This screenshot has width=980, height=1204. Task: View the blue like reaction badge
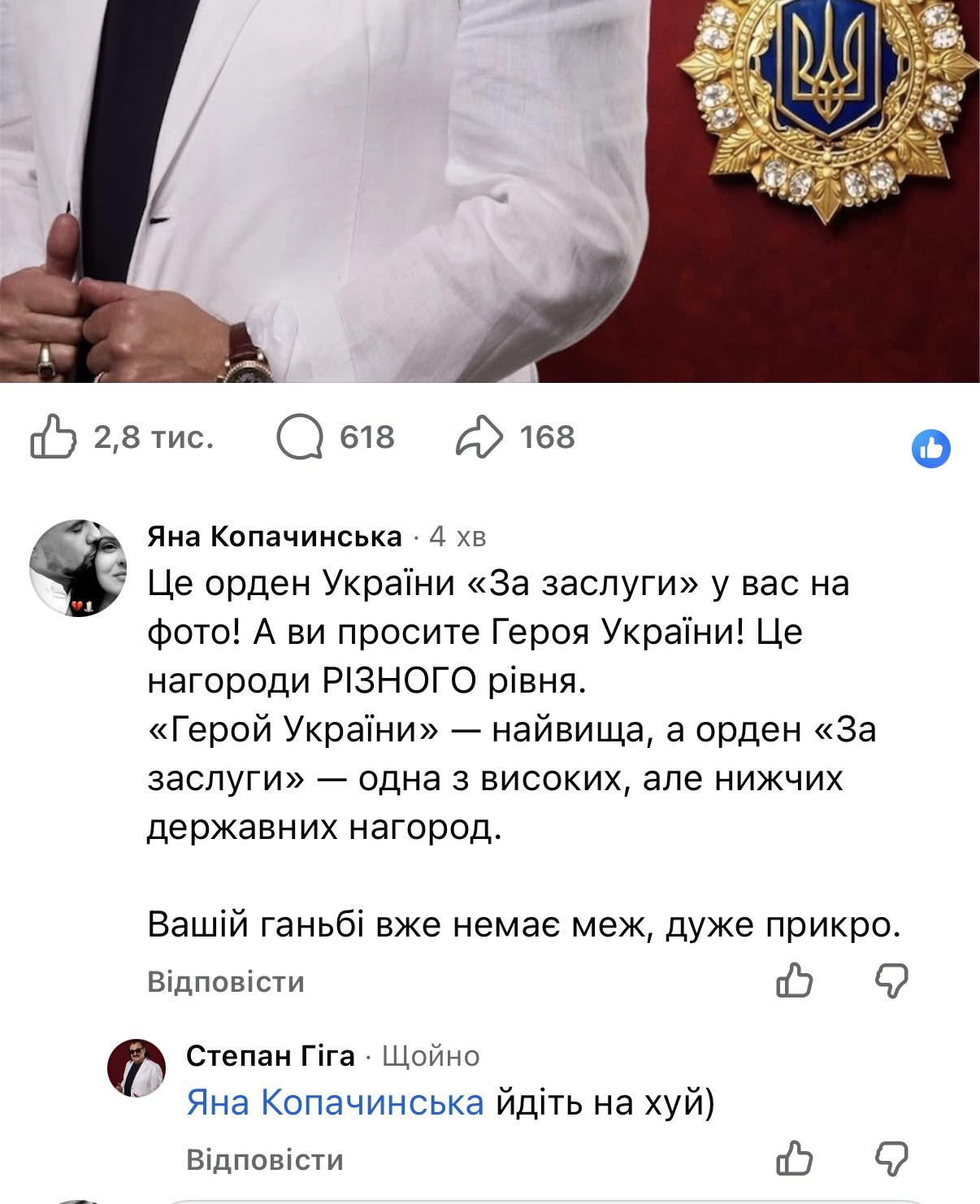pyautogui.click(x=931, y=448)
